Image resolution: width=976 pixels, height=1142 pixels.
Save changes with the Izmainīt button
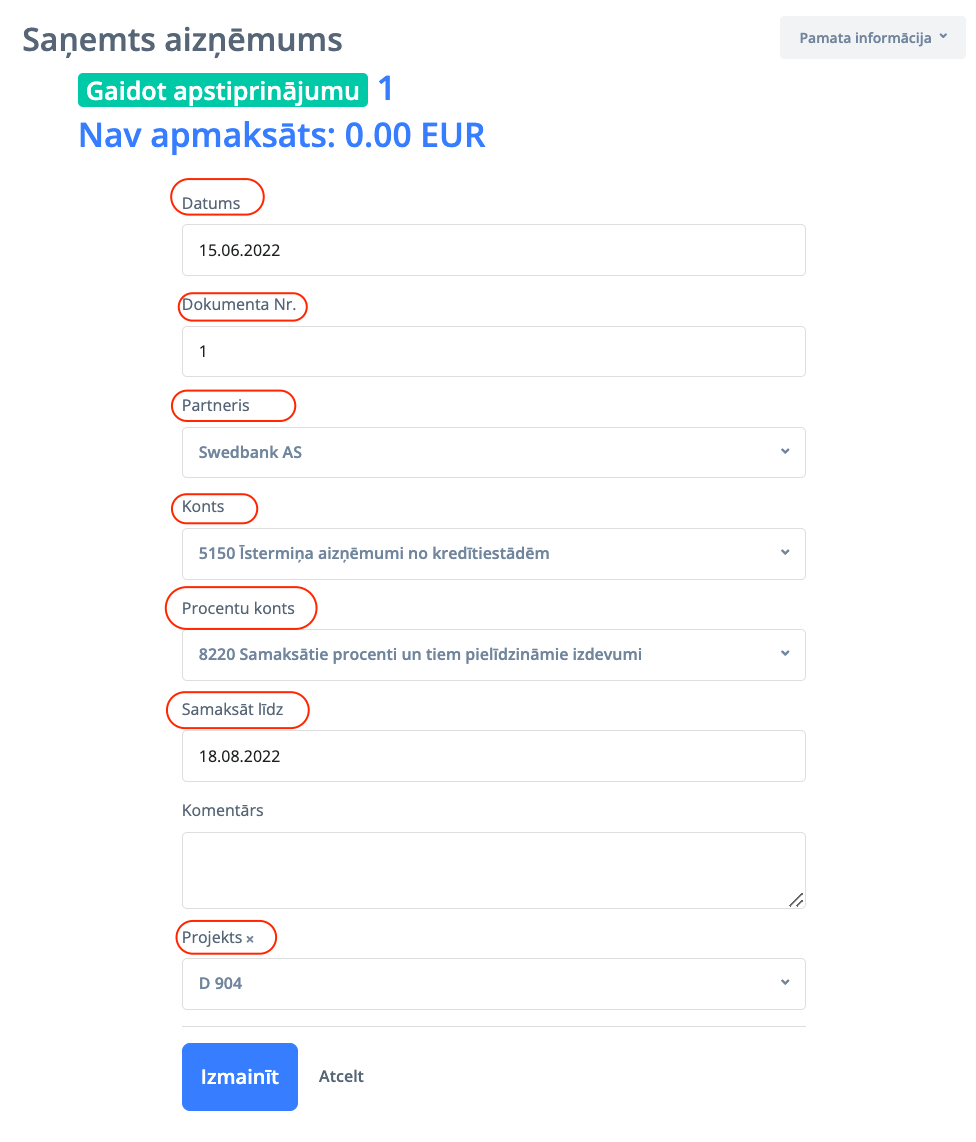(x=240, y=1077)
